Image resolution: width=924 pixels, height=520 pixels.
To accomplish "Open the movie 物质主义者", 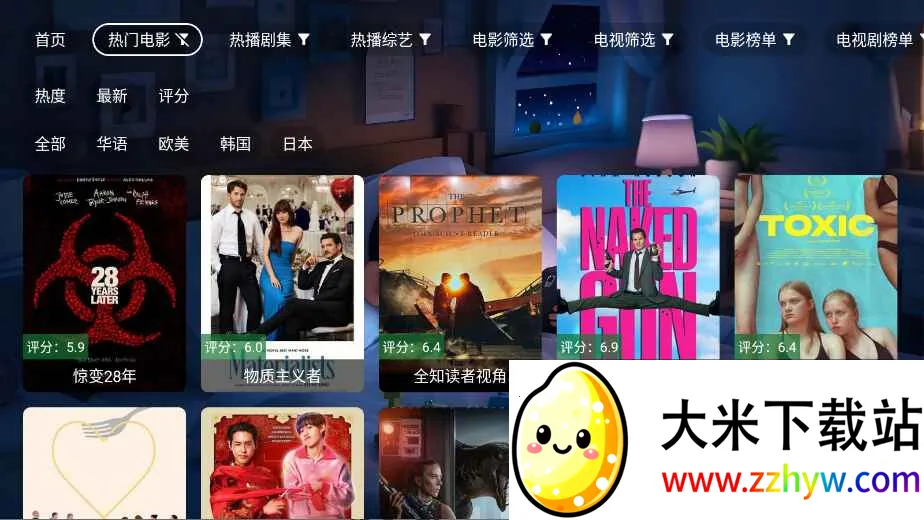I will [282, 280].
